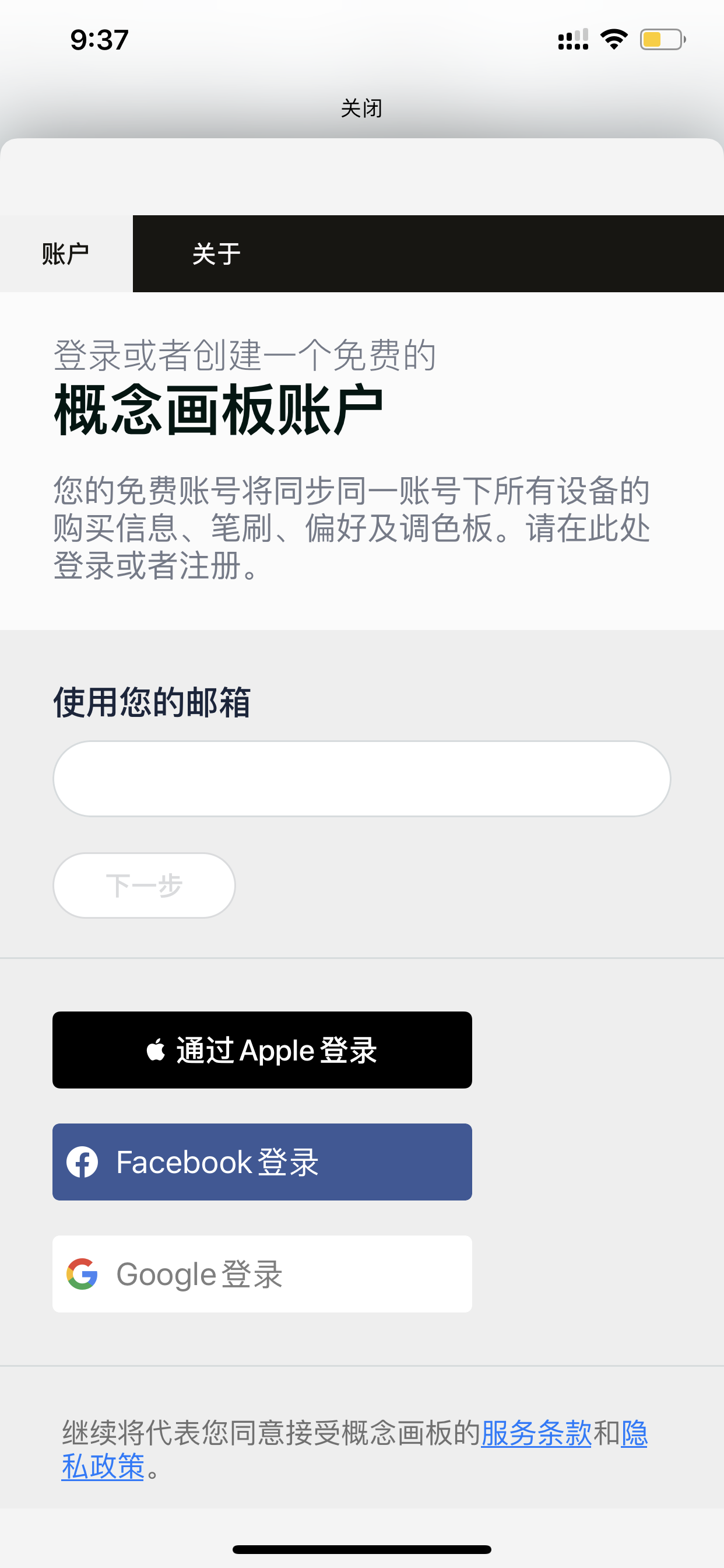Open the 服务条款 link

536,1433
